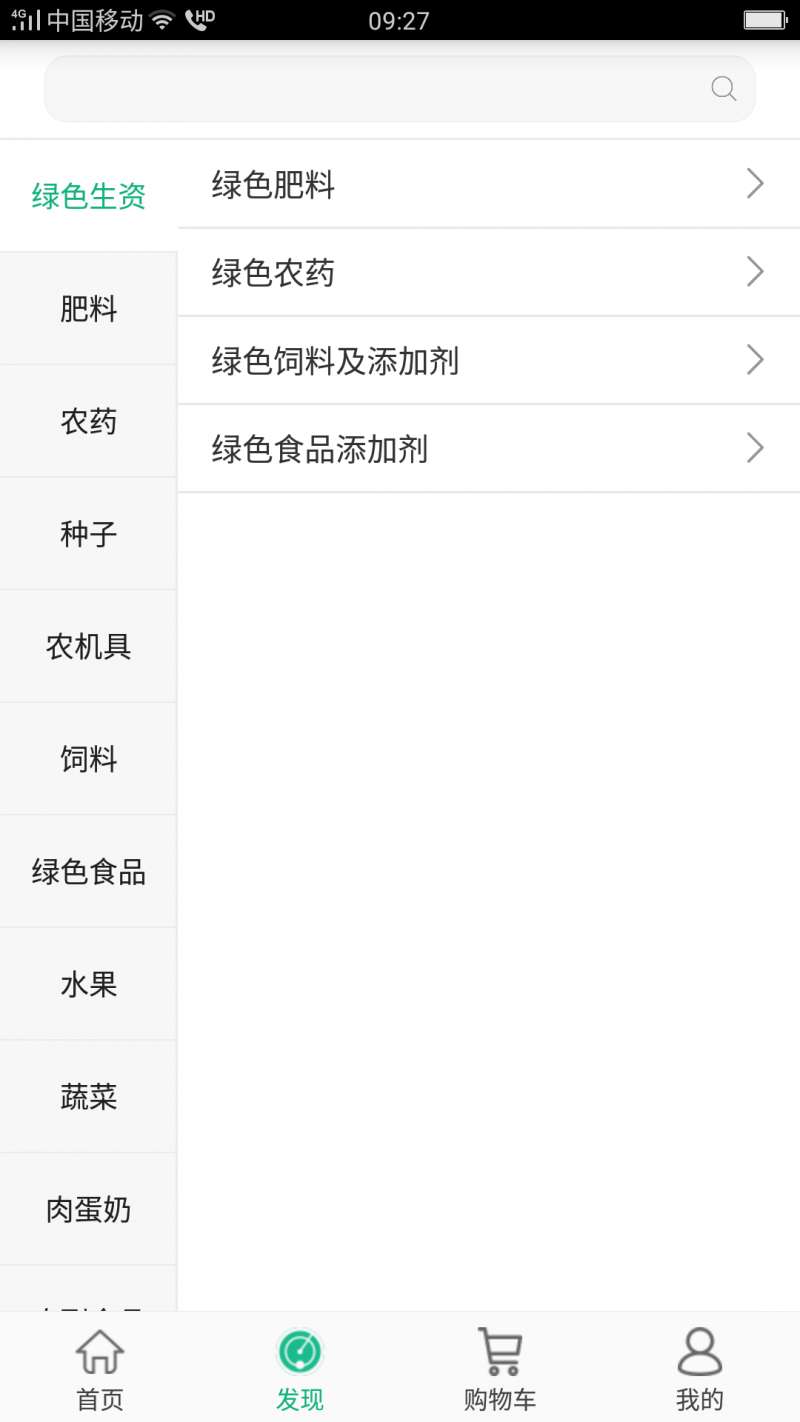Open the 购物车 shopping cart
The height and width of the screenshot is (1422, 800).
pos(500,1368)
